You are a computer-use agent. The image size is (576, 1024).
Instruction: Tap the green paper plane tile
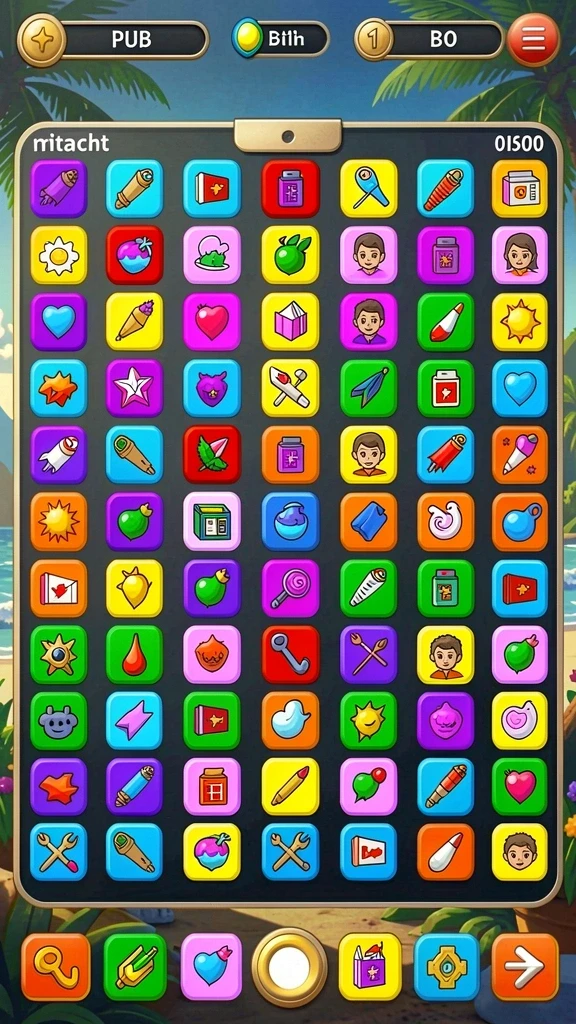tap(368, 388)
